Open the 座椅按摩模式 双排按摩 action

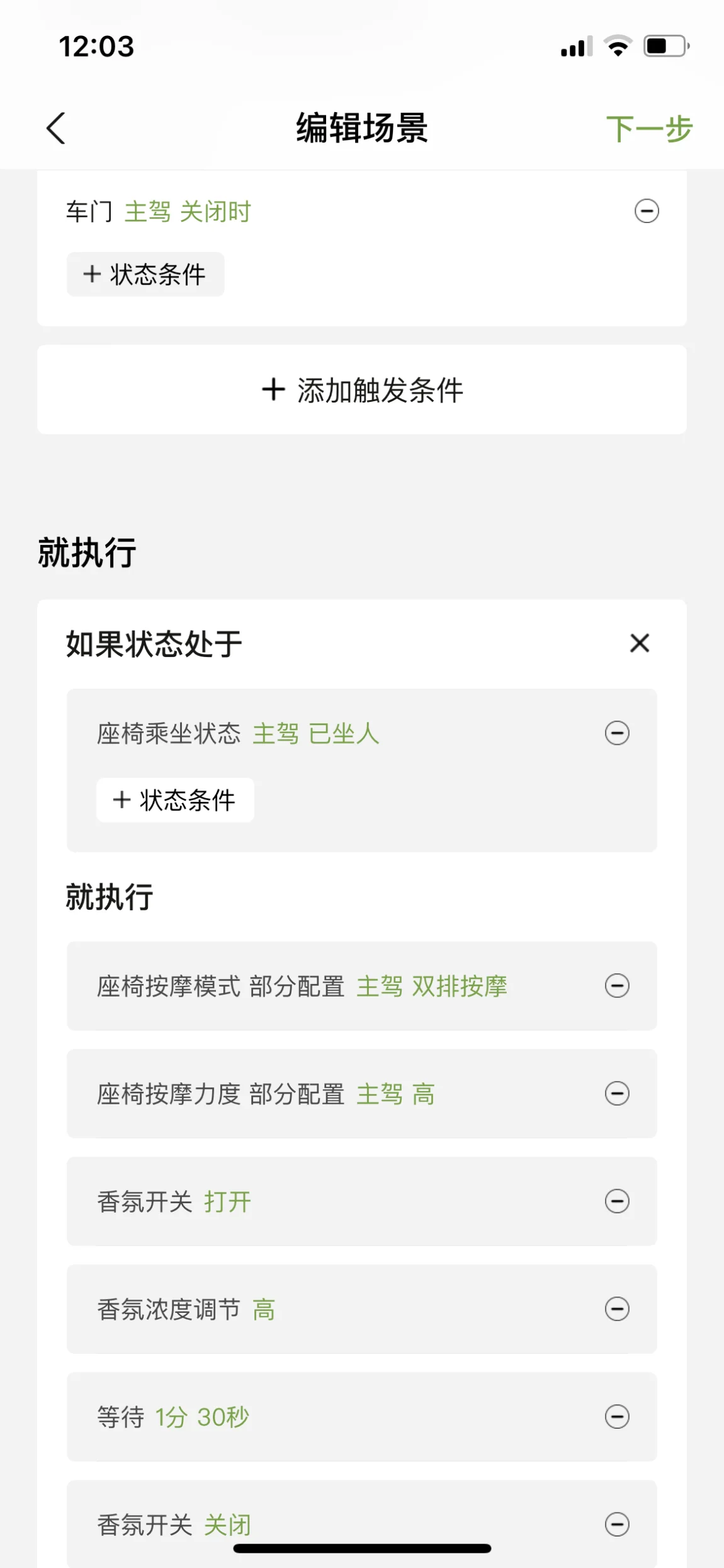point(362,986)
